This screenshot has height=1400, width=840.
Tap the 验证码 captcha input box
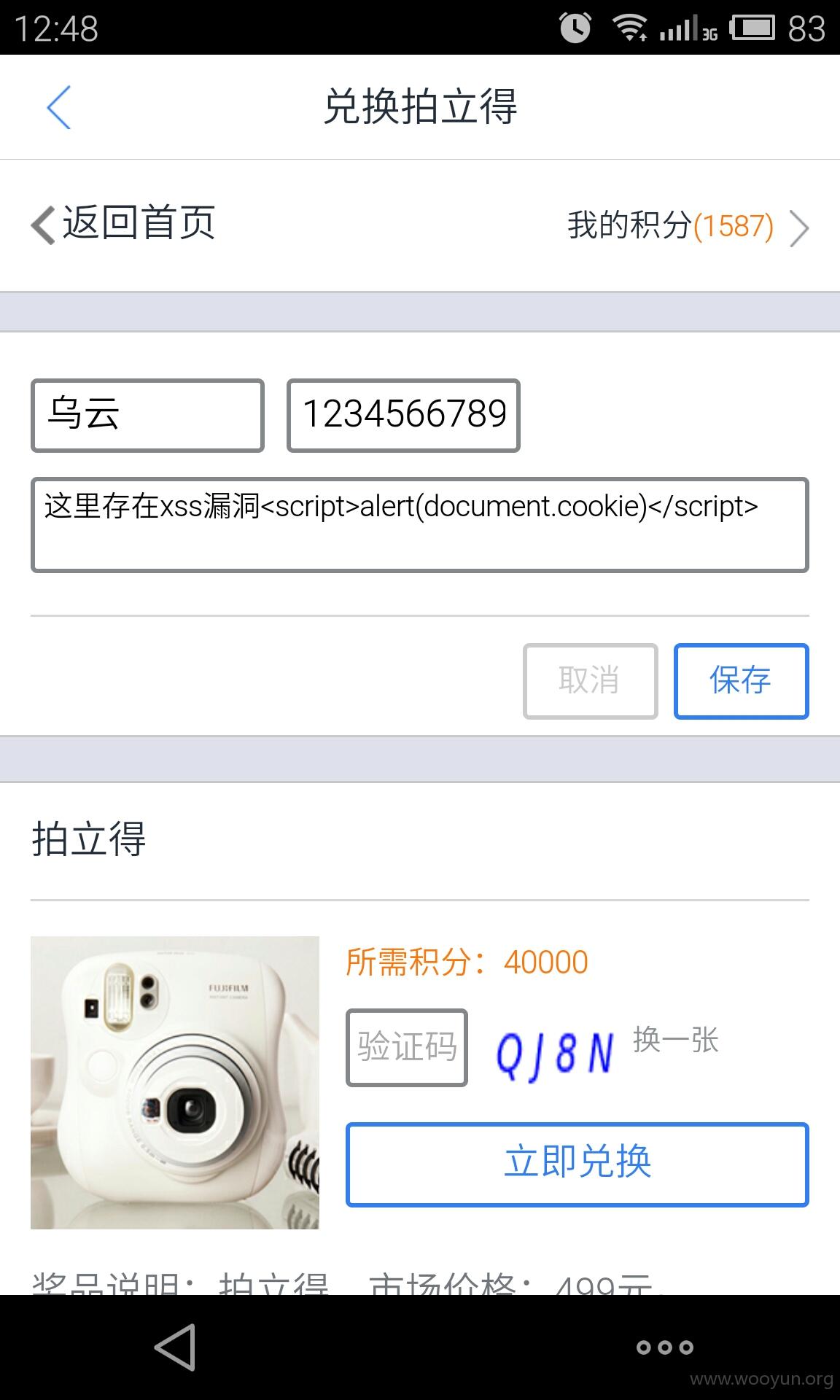coord(407,1048)
